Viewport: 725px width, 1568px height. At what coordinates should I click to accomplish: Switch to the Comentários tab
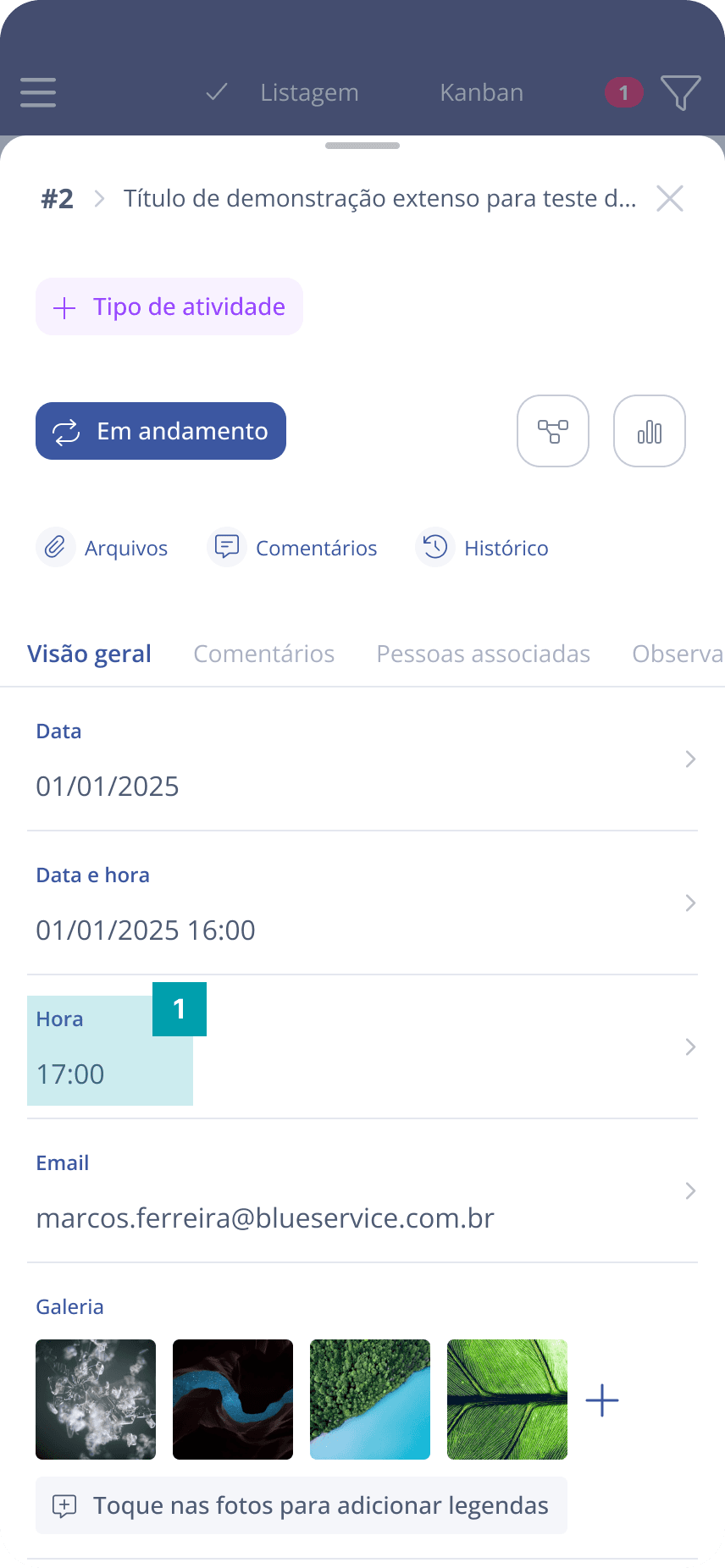(x=264, y=654)
